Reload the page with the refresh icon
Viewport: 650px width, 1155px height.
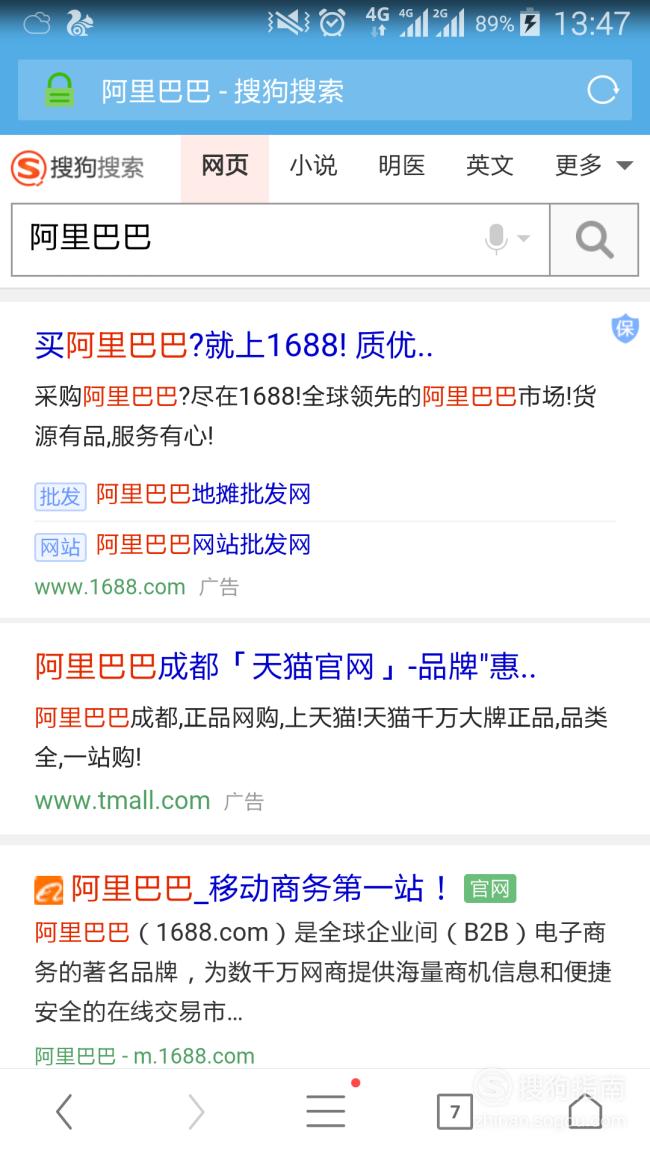point(603,91)
